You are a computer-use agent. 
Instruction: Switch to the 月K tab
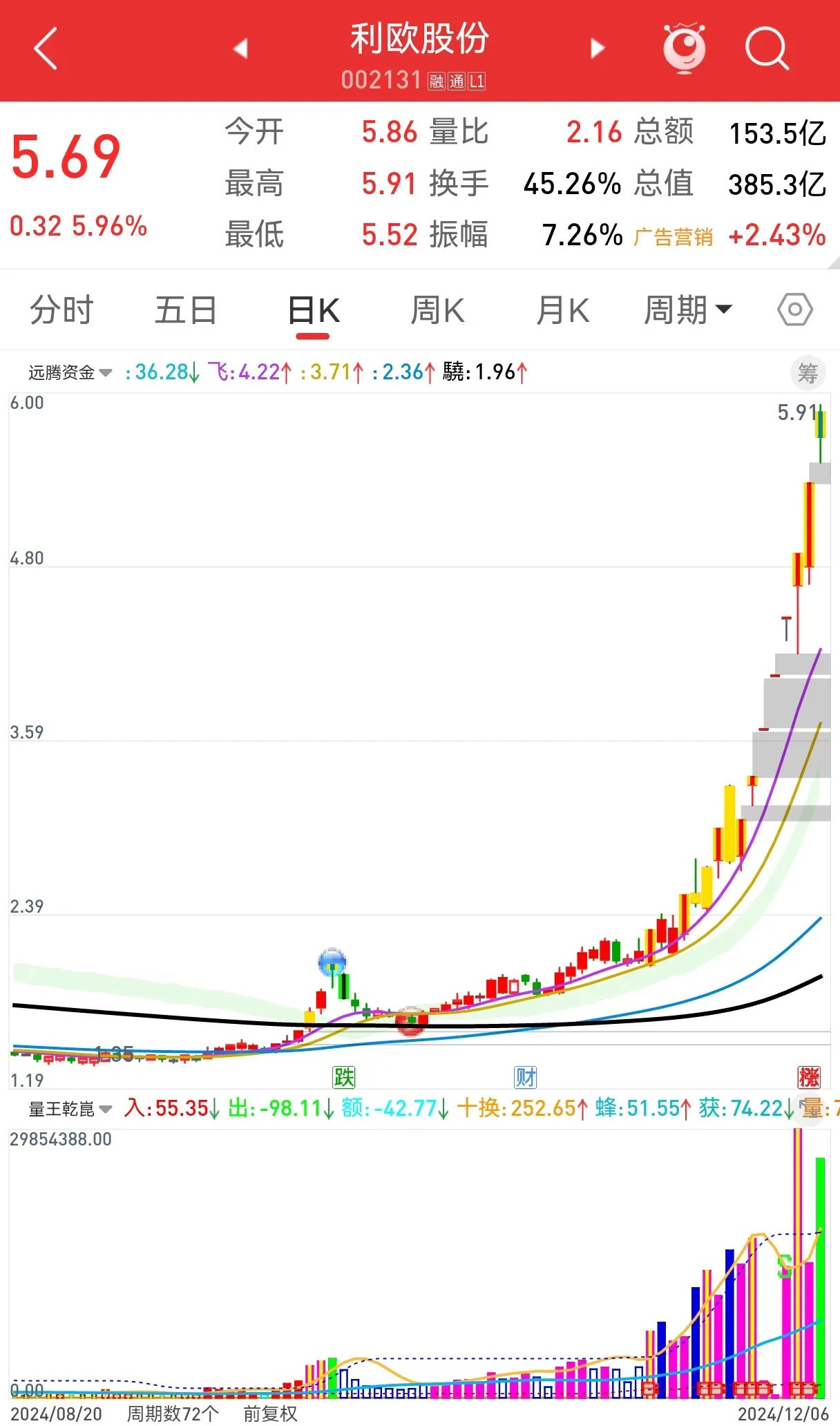point(562,310)
